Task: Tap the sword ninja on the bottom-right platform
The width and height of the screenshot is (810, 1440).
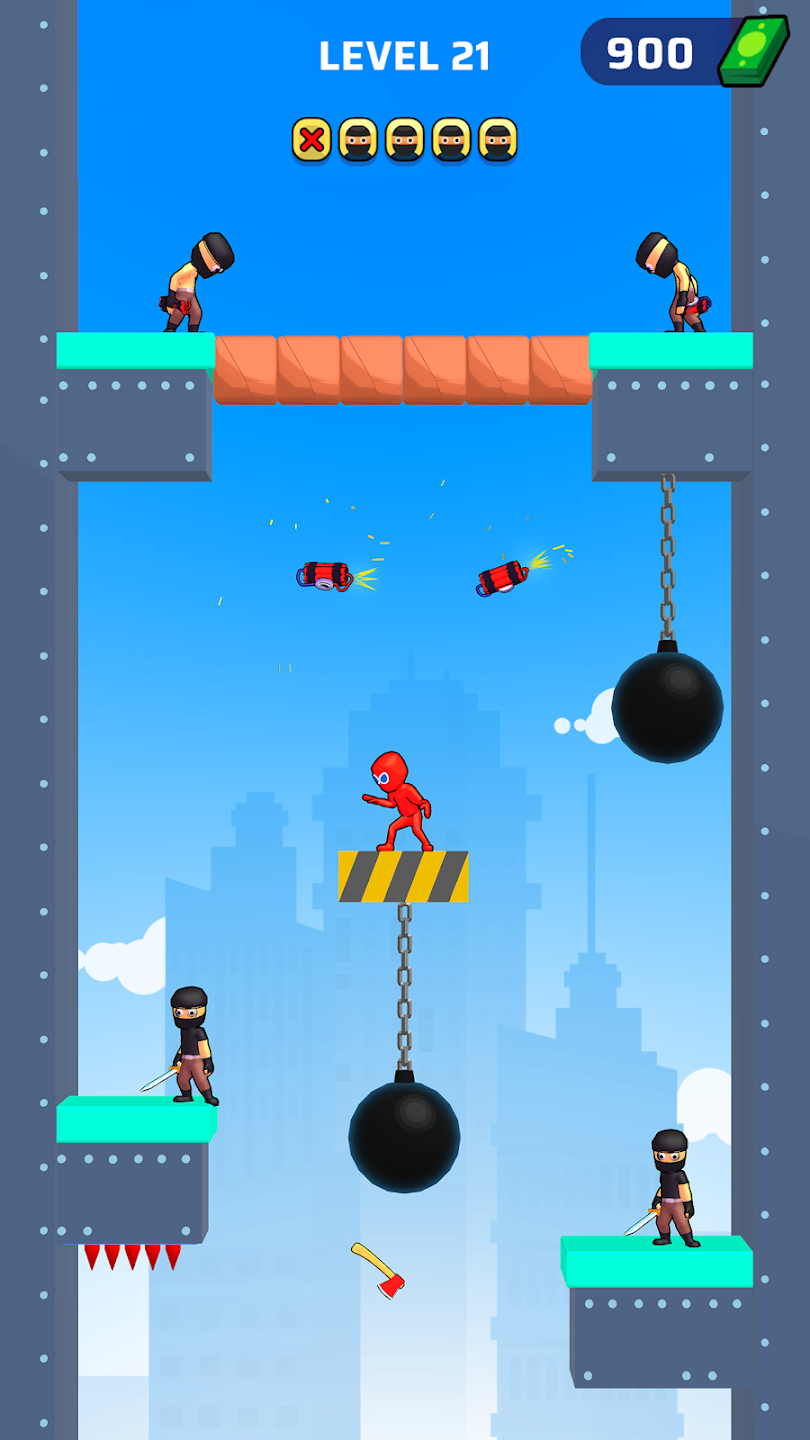Action: point(672,1190)
